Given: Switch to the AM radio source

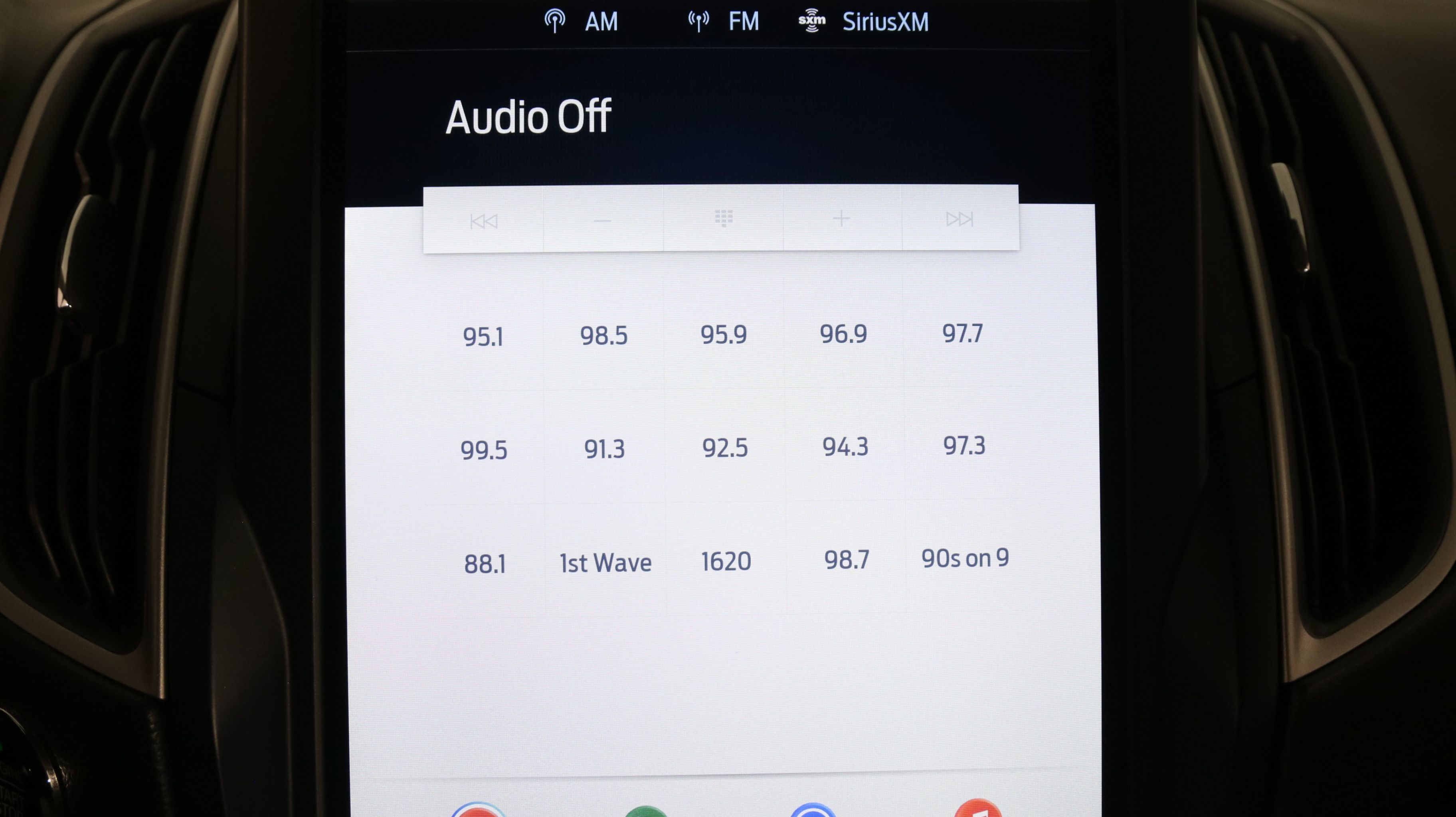Looking at the screenshot, I should [582, 22].
